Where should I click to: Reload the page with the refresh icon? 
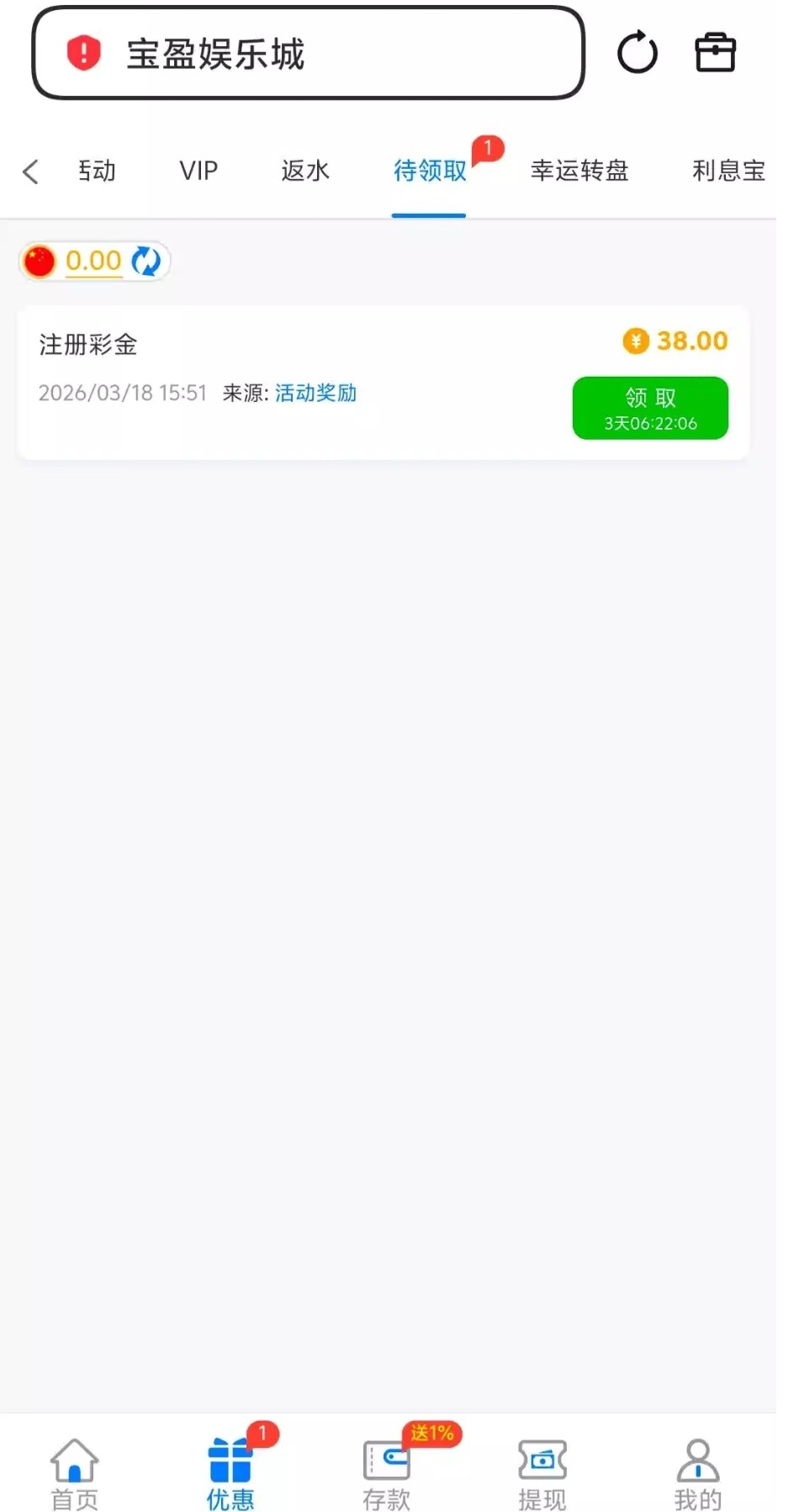pos(637,53)
